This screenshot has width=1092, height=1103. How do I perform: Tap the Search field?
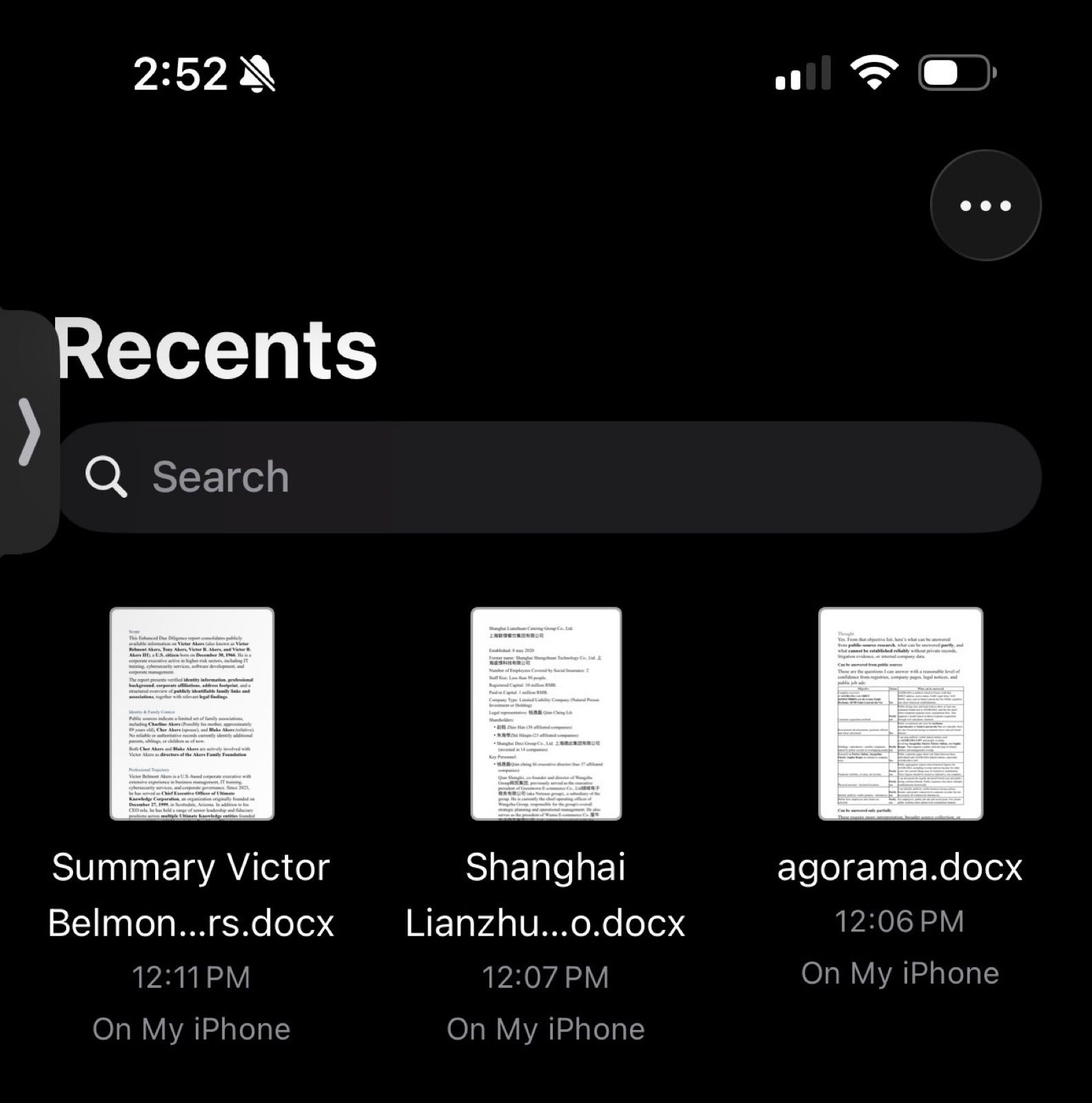click(550, 477)
